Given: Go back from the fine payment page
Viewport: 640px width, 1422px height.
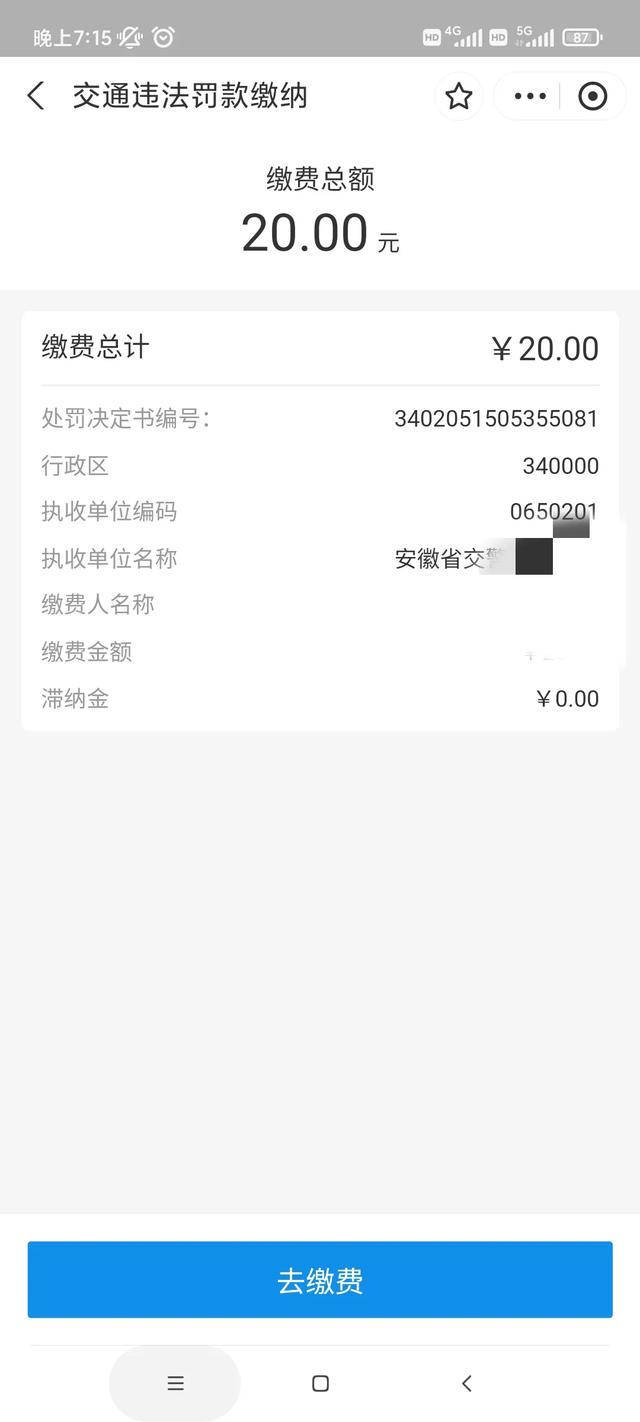Looking at the screenshot, I should click(x=36, y=96).
